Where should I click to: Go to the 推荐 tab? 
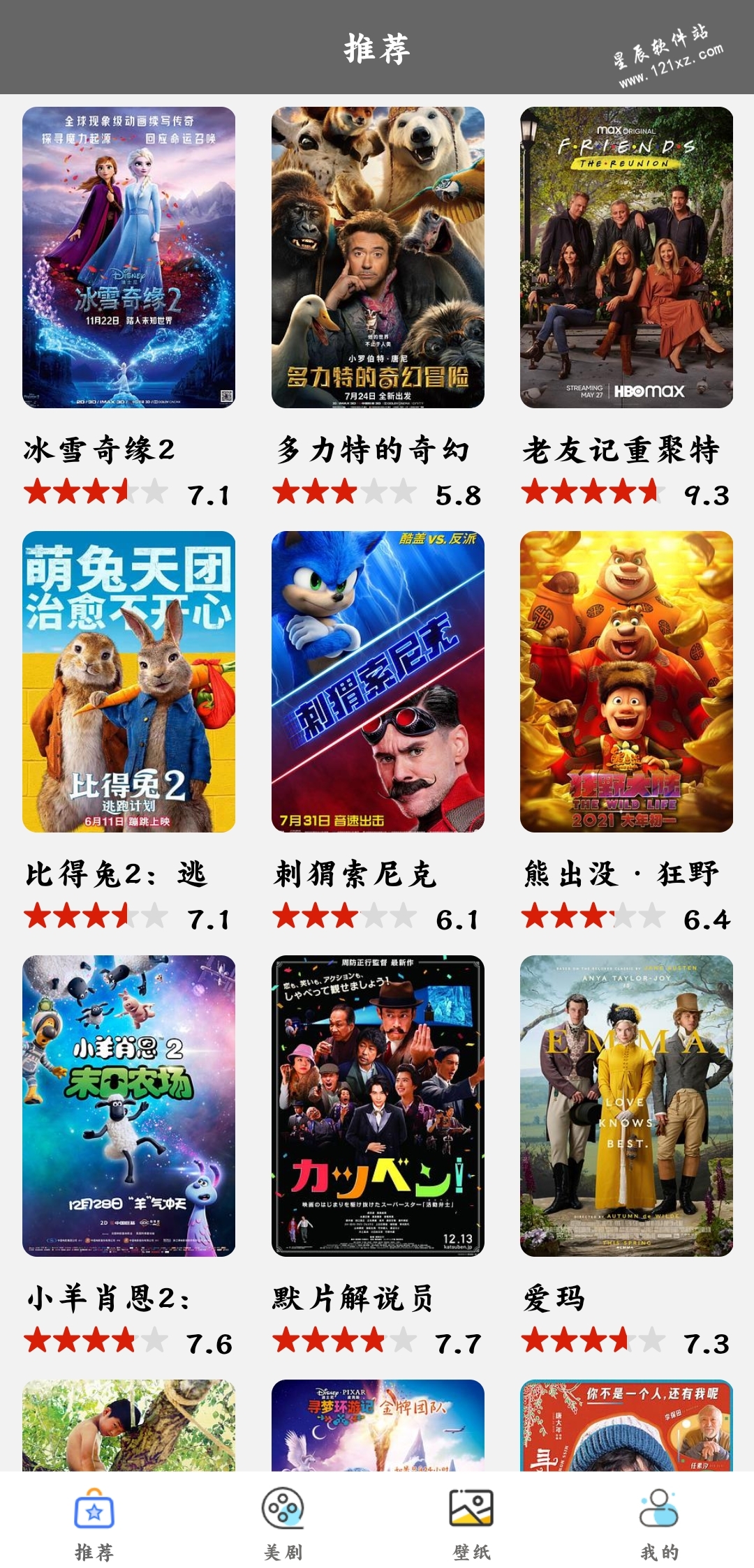pyautogui.click(x=94, y=1523)
